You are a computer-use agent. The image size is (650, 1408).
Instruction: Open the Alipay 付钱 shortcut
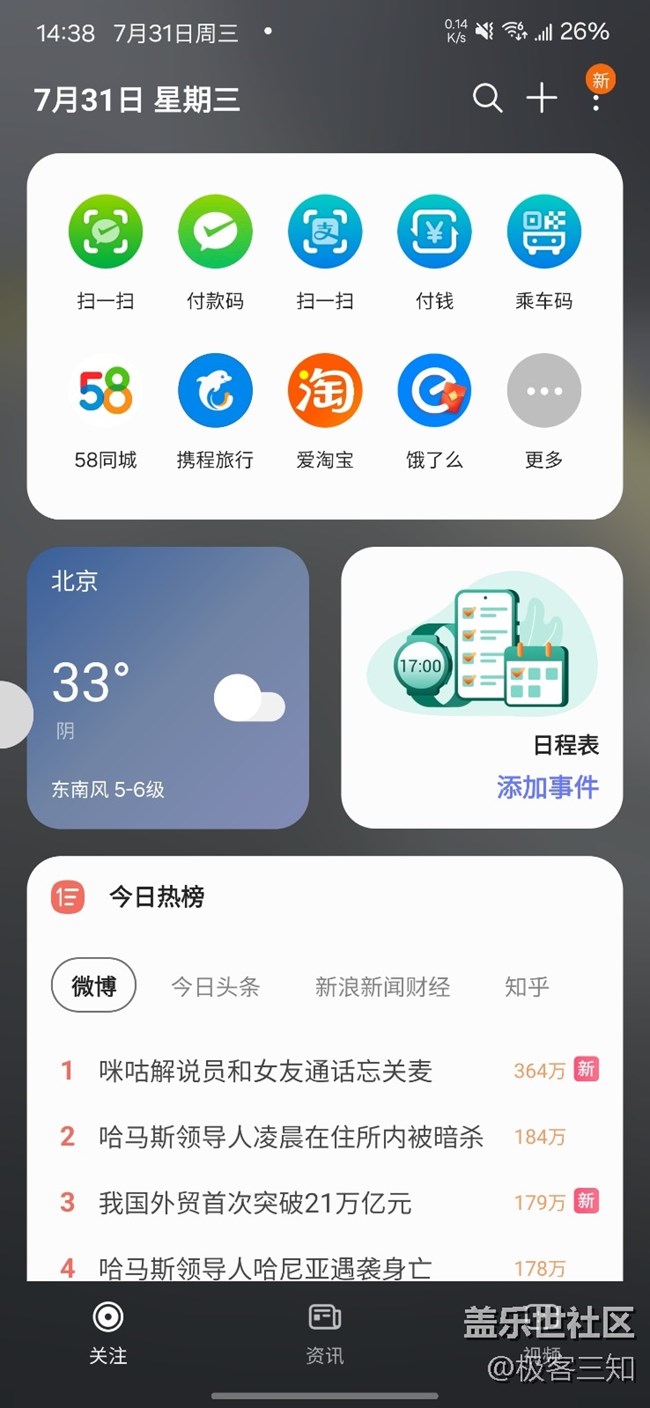(434, 232)
